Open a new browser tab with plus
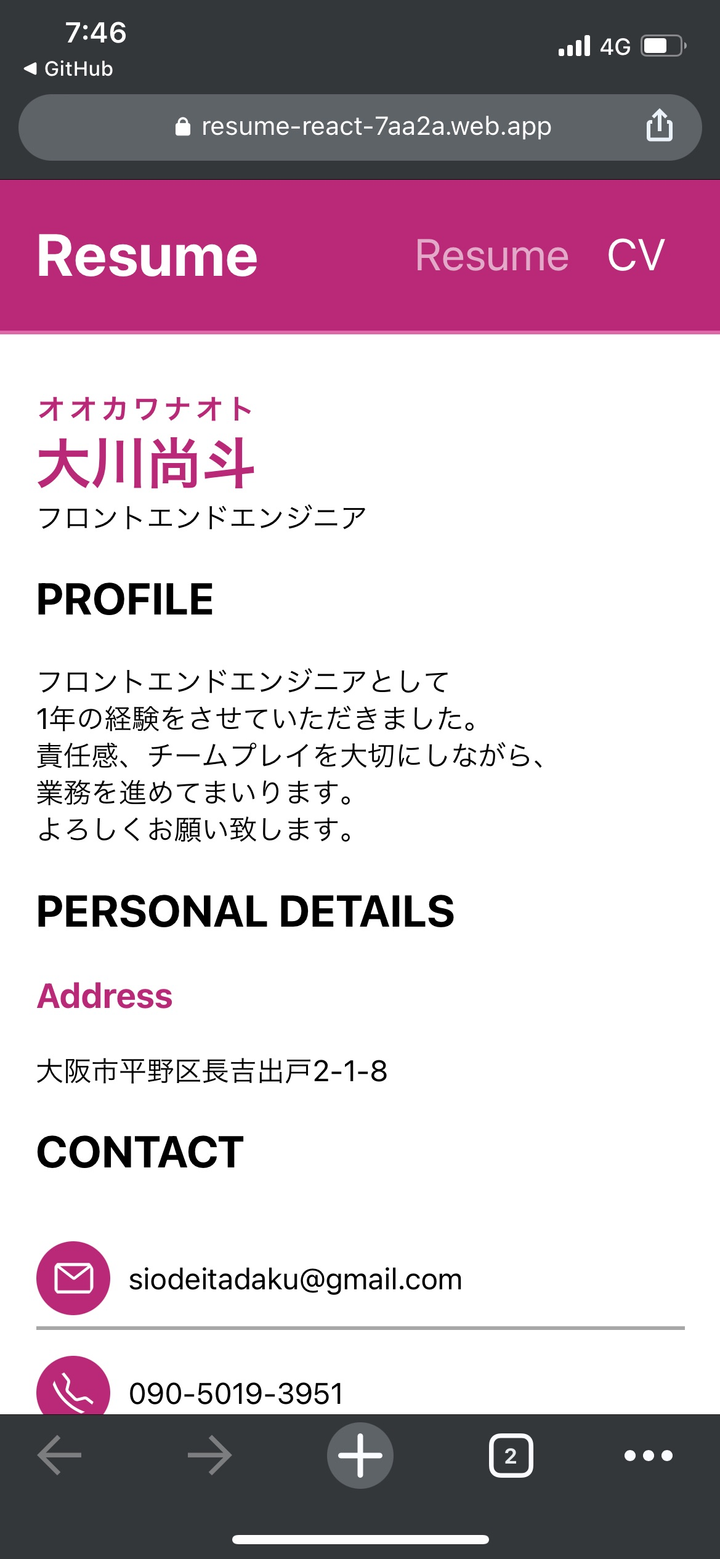The height and width of the screenshot is (1559, 720). point(360,1455)
